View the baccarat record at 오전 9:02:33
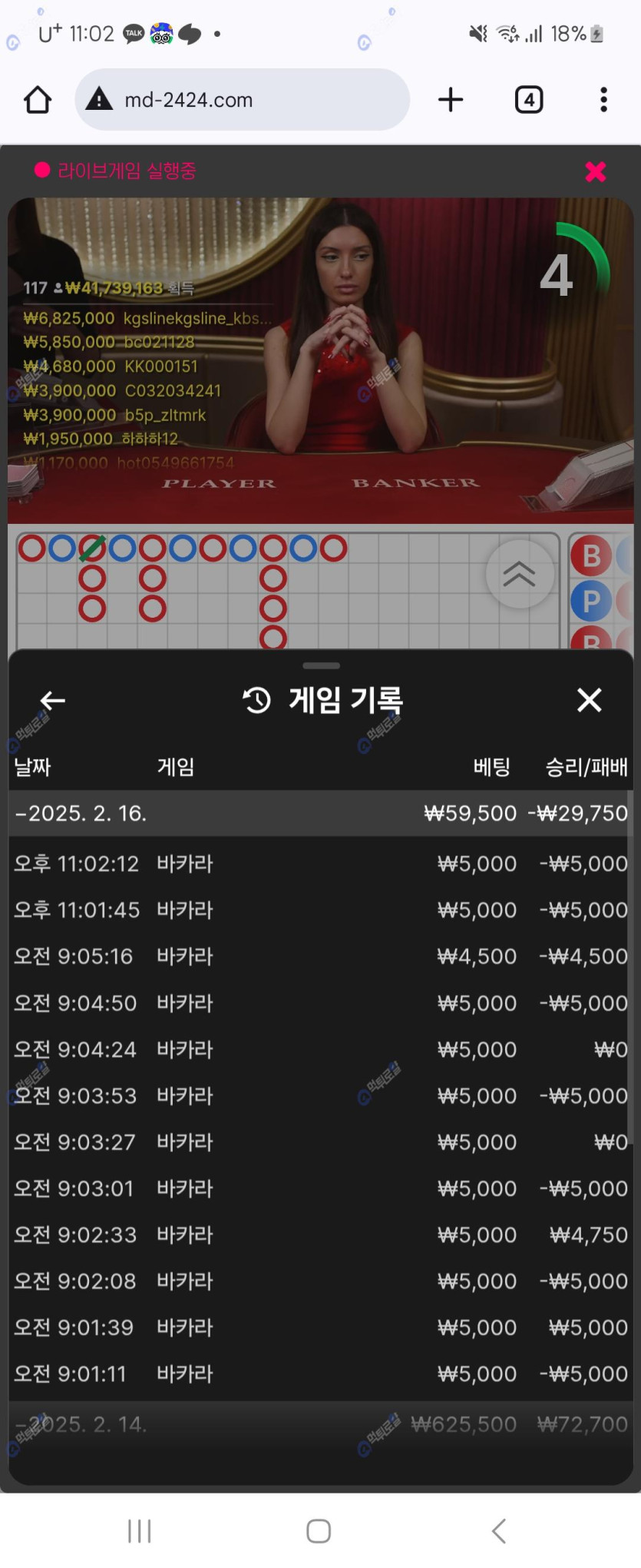The image size is (641, 1568). click(x=320, y=1235)
